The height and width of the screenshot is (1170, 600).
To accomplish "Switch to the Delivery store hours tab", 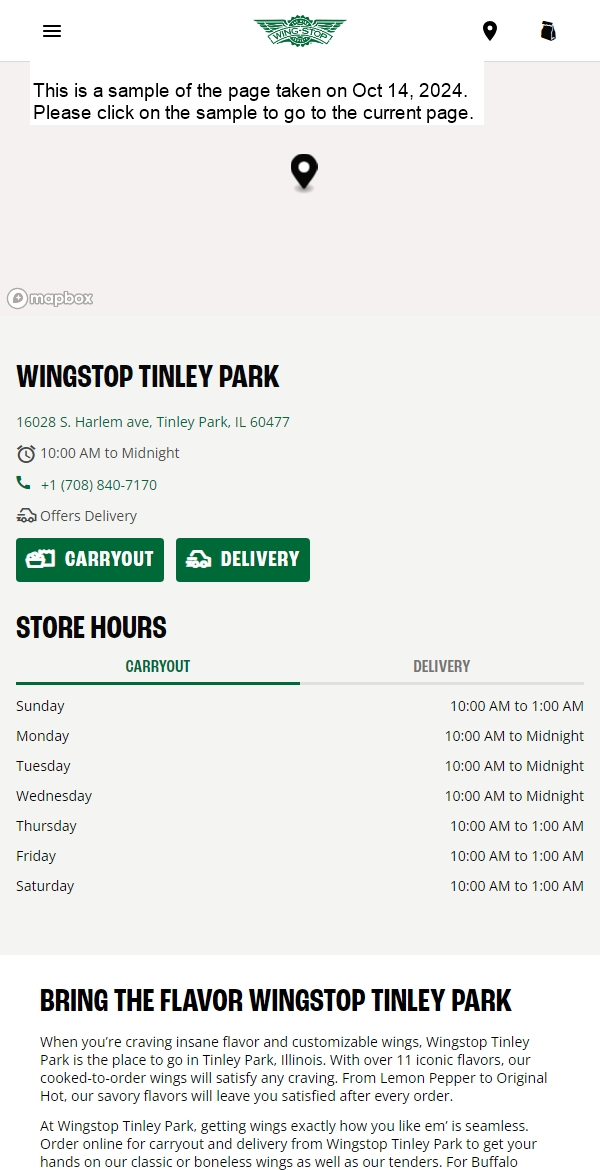I will 441,666.
